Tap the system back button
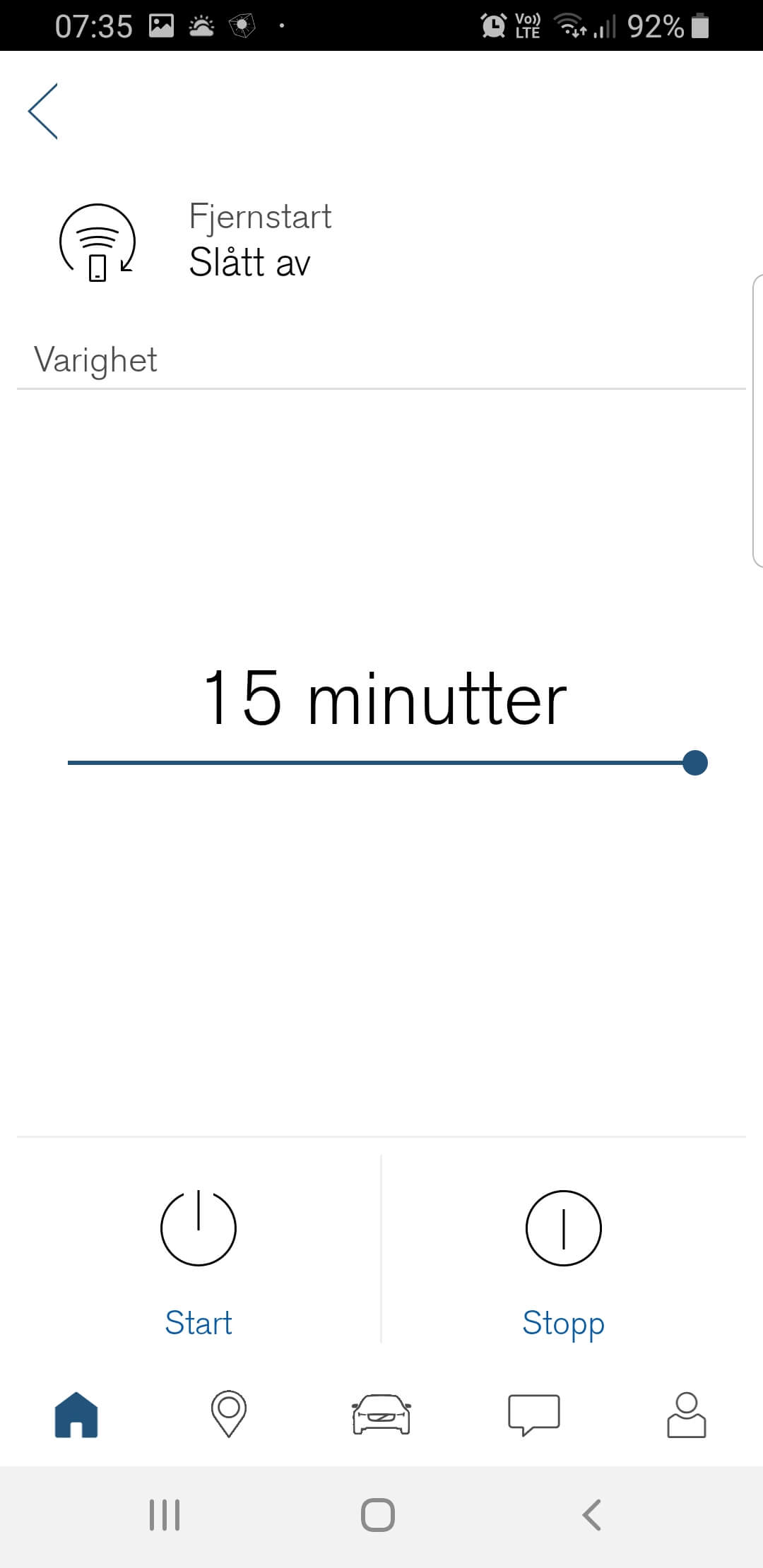 click(x=591, y=1515)
